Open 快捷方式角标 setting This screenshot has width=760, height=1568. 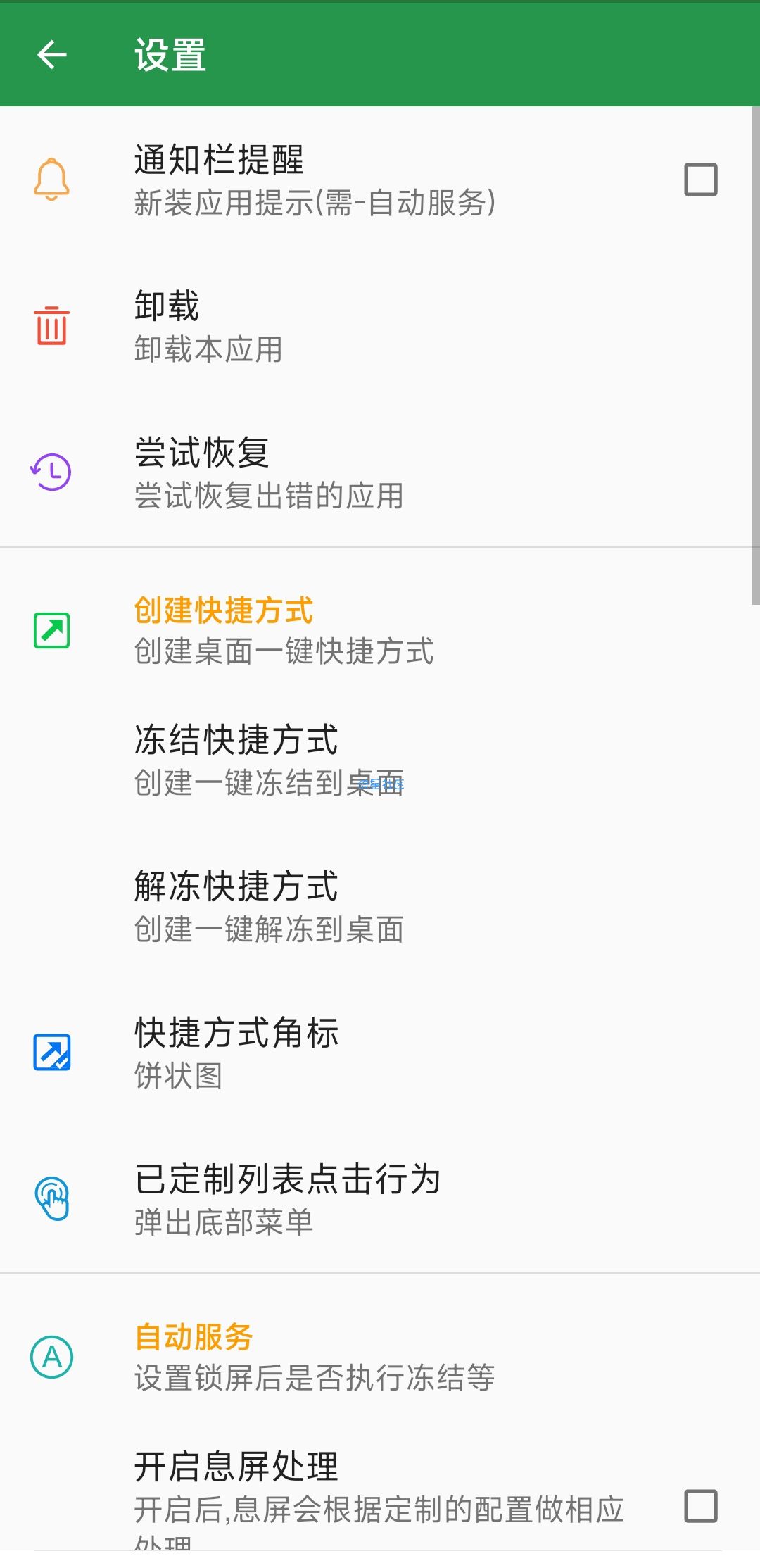click(x=236, y=1052)
